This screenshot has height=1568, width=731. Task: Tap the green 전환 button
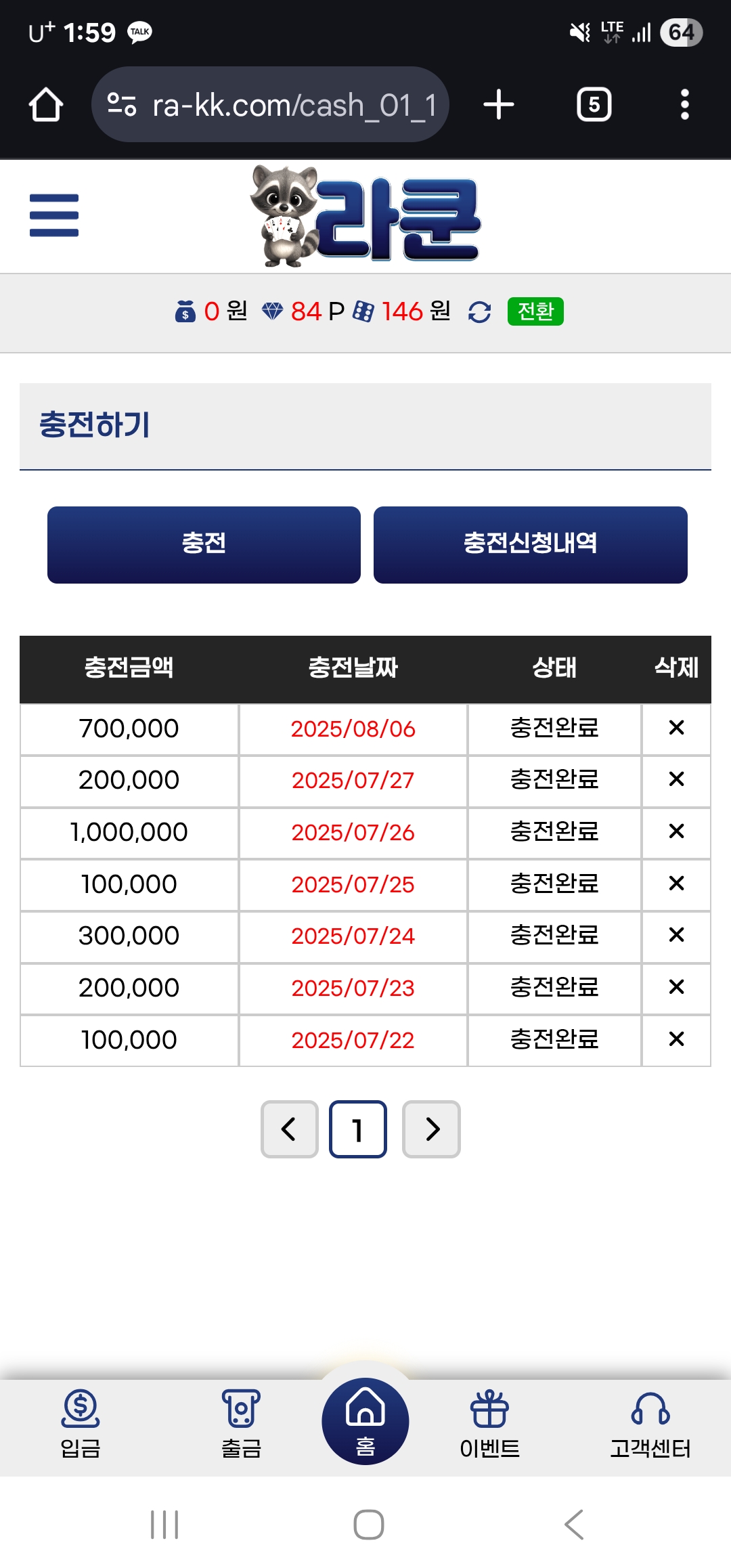point(535,311)
